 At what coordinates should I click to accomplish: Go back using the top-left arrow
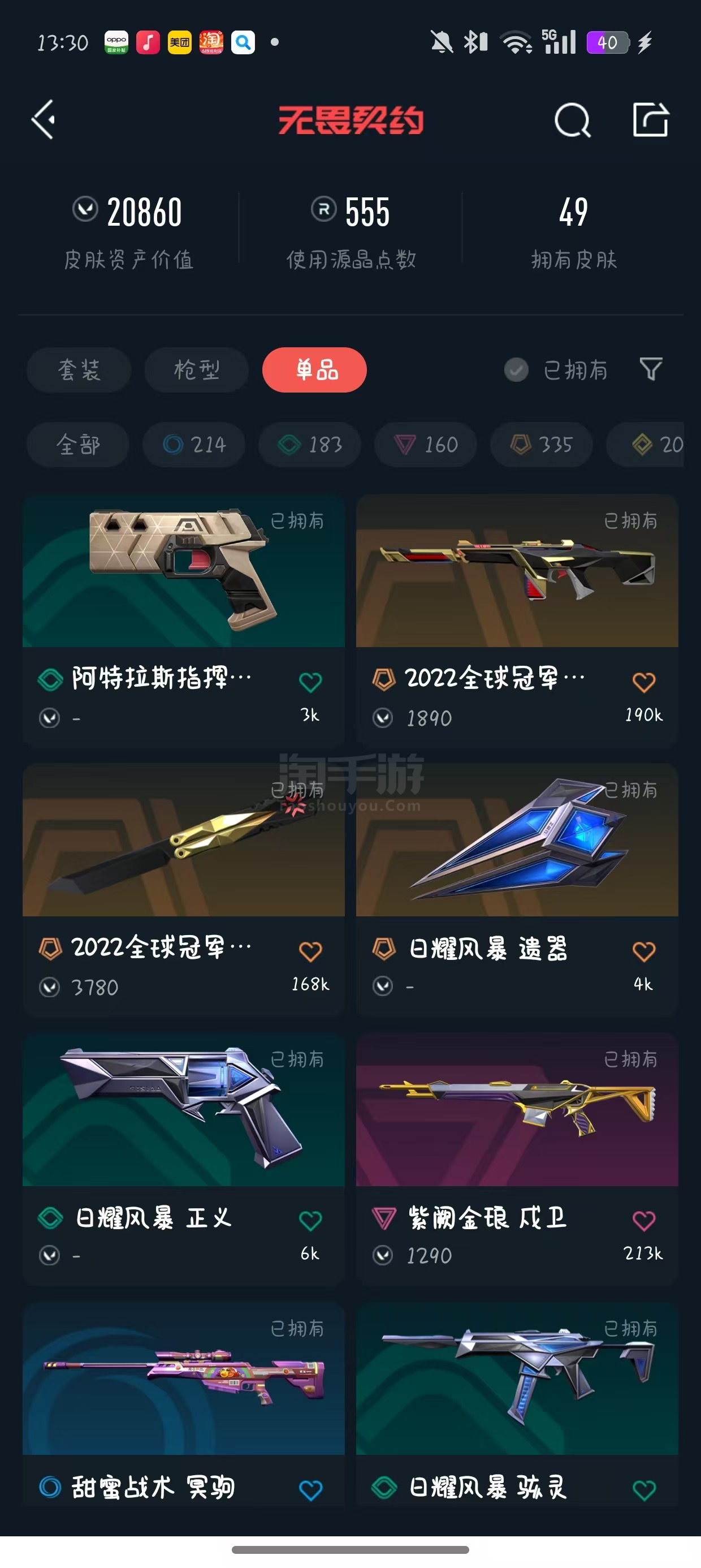tap(44, 119)
